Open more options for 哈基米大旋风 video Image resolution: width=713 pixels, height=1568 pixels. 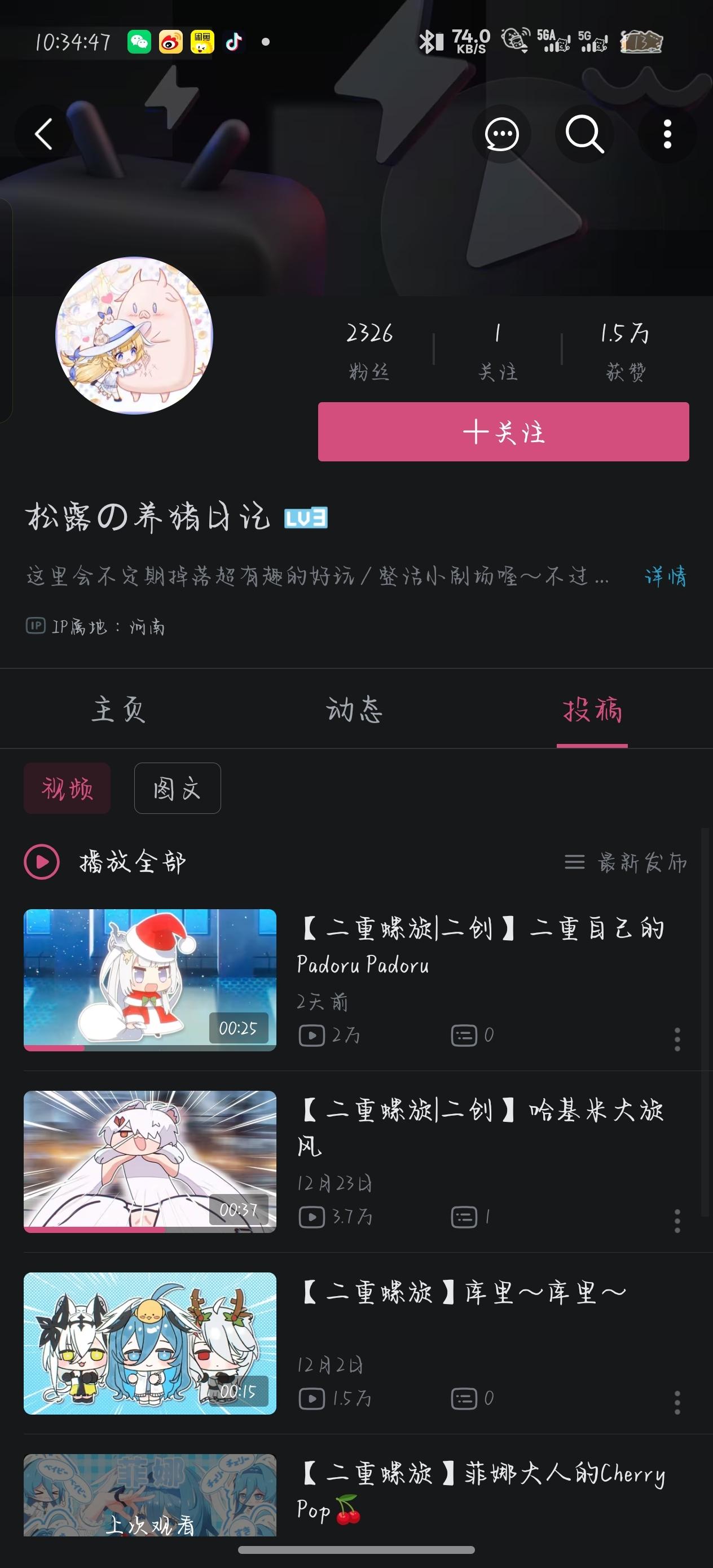[677, 1221]
